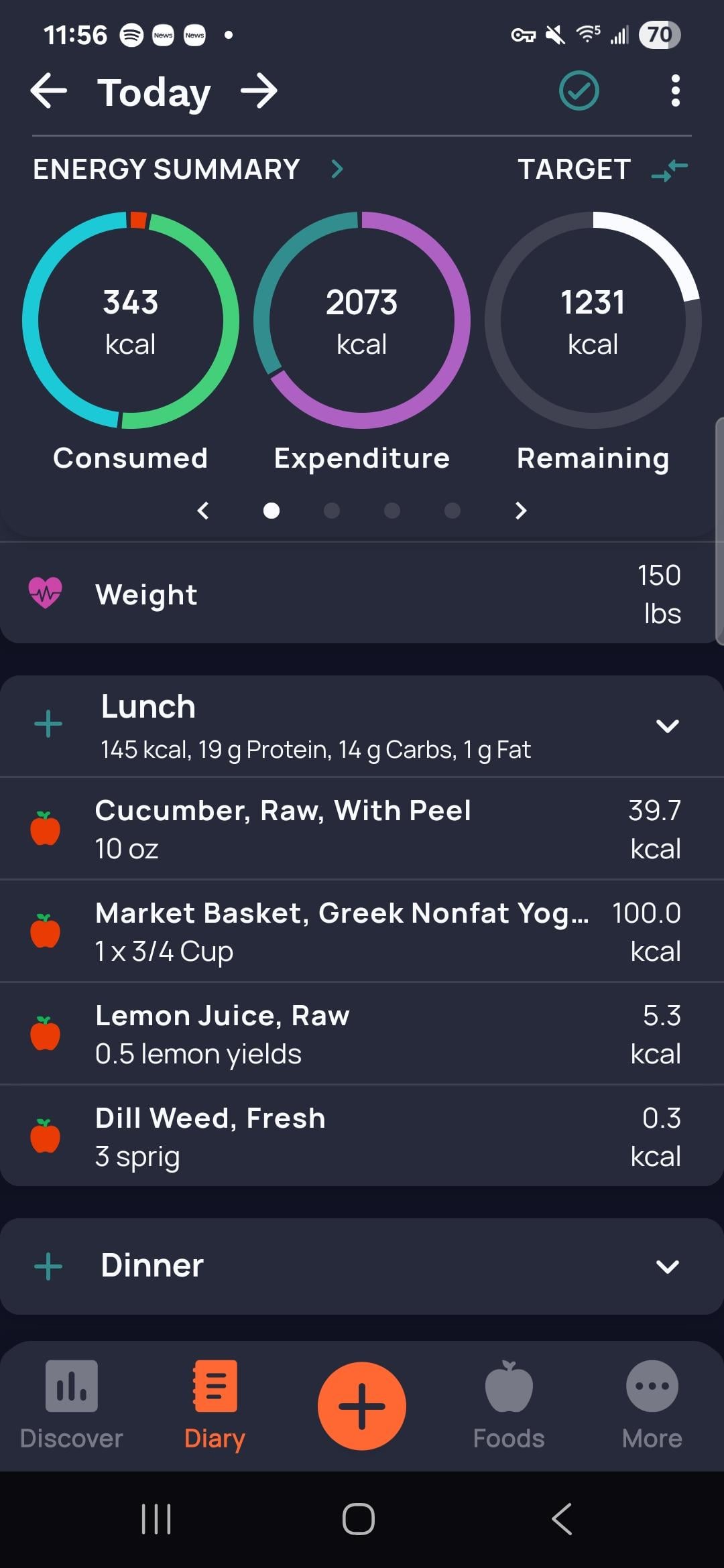Screen dimensions: 724x1568
Task: Tap the orange add button
Action: (x=362, y=1406)
